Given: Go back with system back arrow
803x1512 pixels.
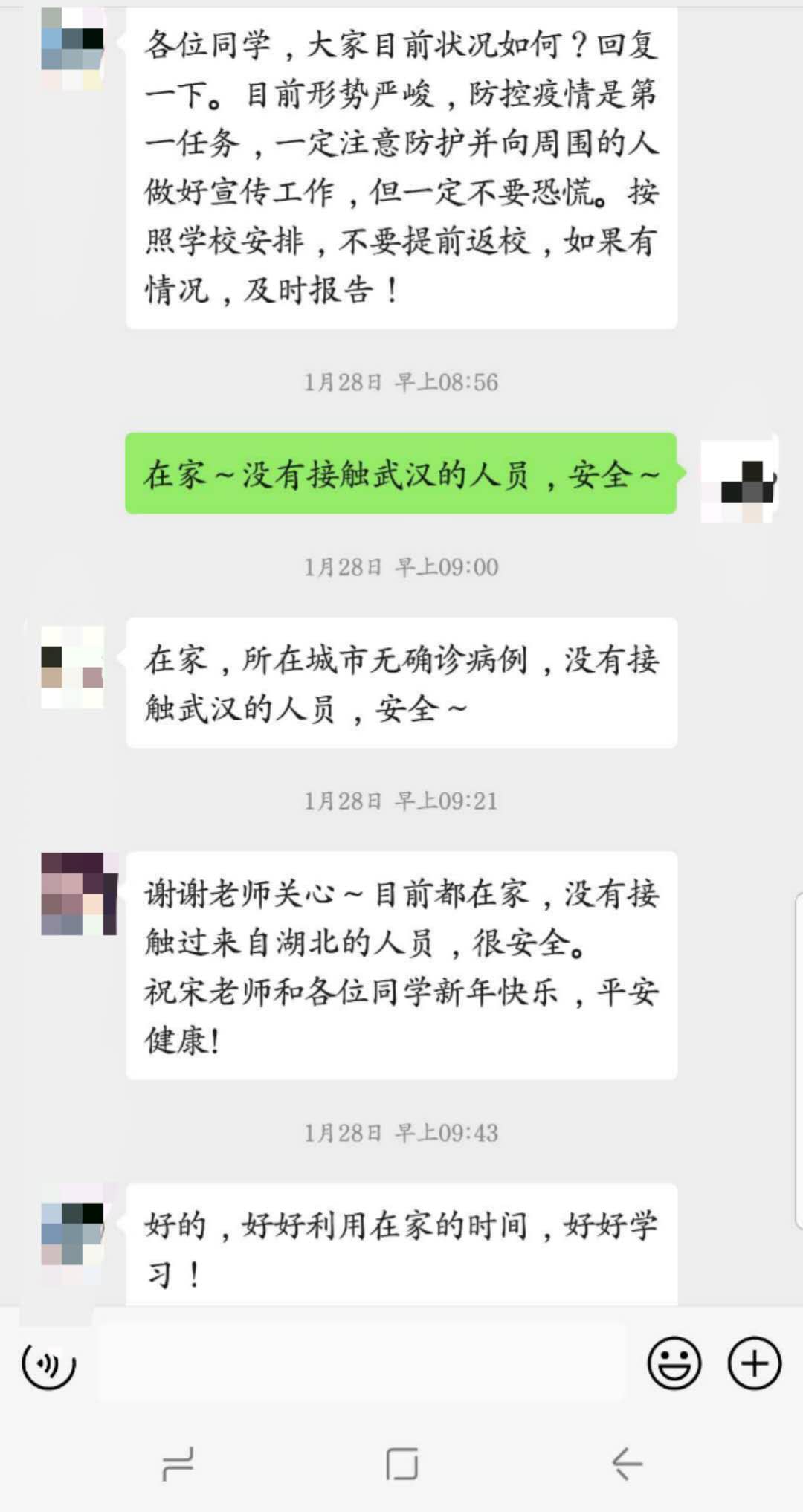Looking at the screenshot, I should pyautogui.click(x=626, y=1464).
